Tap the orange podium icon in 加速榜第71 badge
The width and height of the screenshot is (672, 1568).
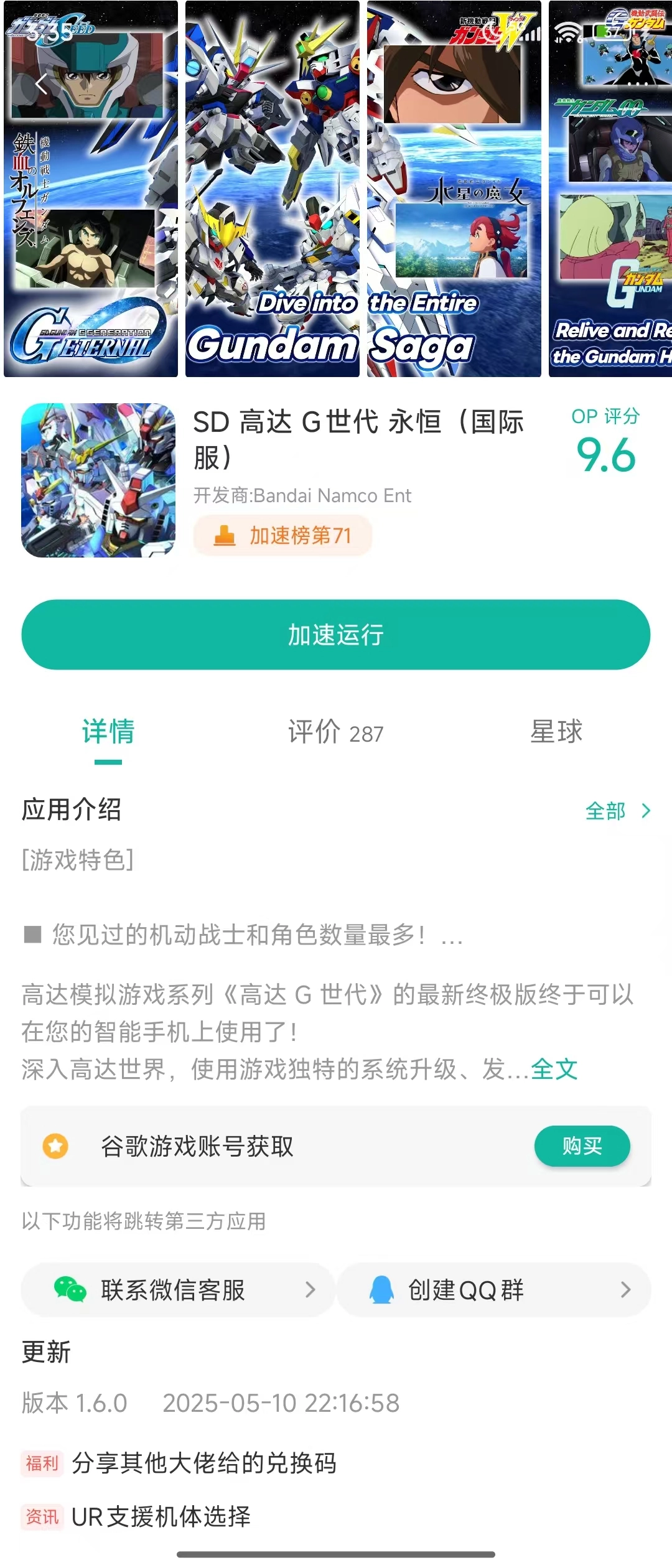tap(225, 535)
